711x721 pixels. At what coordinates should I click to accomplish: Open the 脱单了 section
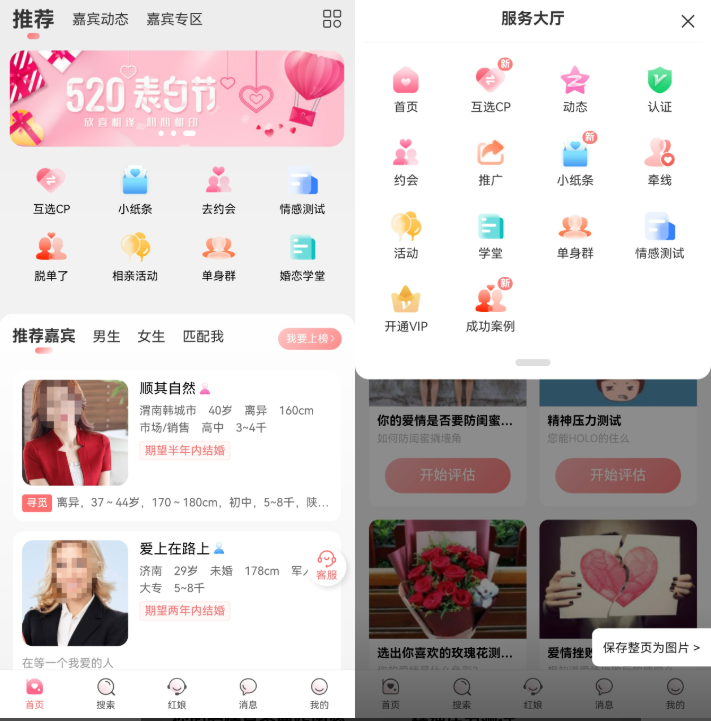coord(51,256)
